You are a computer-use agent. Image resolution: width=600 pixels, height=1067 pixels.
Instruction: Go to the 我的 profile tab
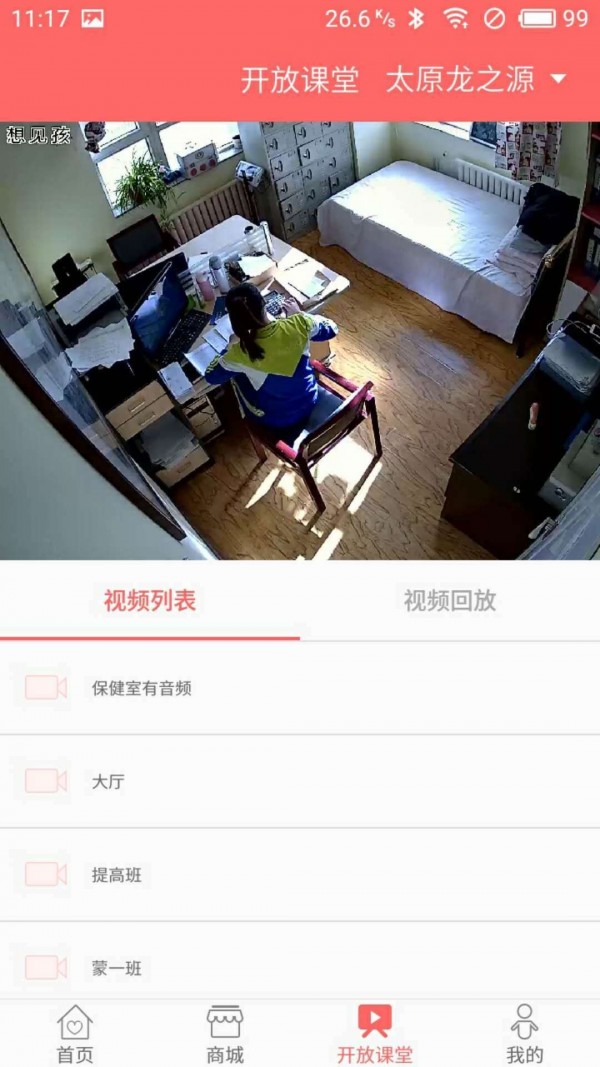pos(524,1034)
